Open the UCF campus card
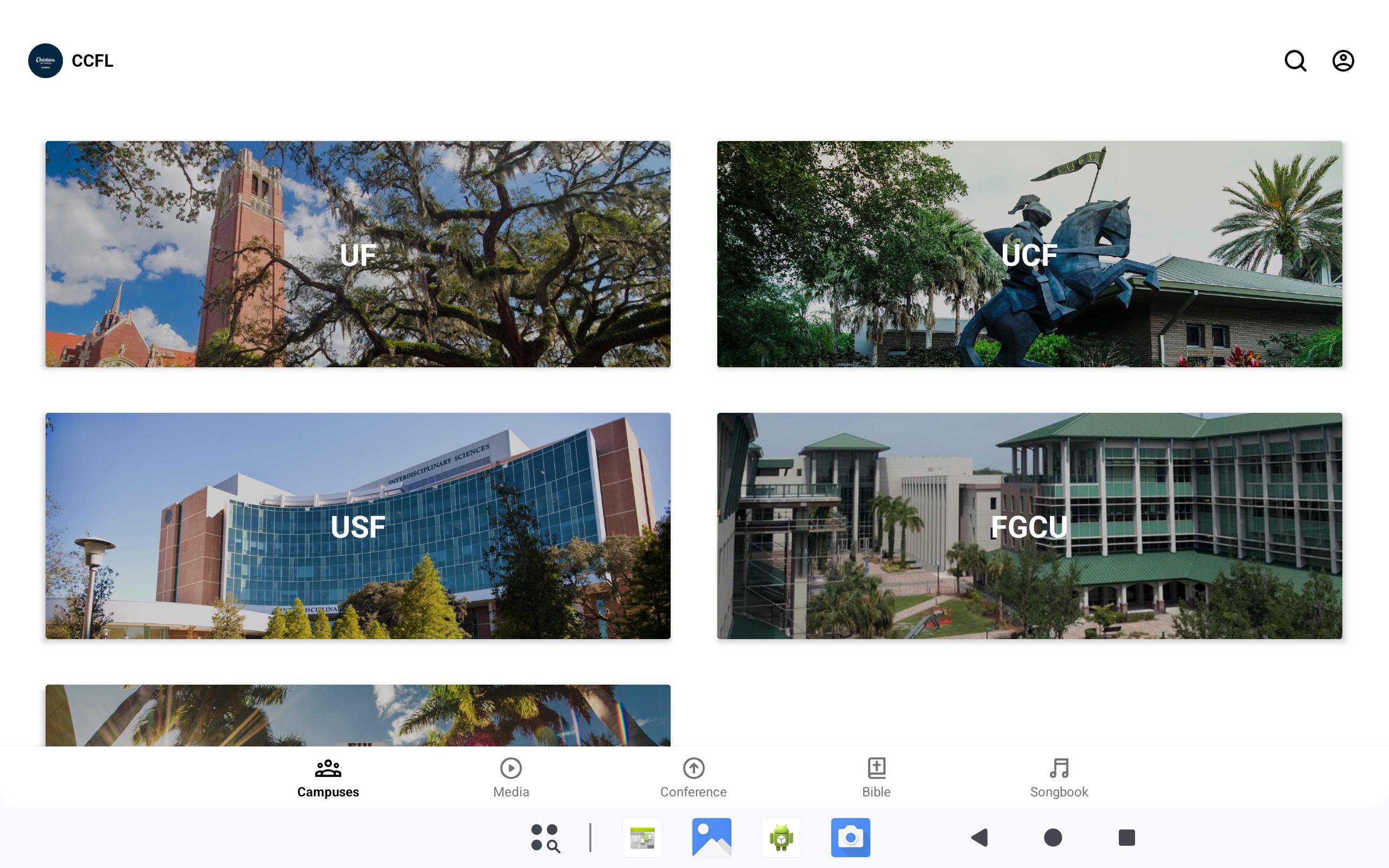 tap(1029, 254)
